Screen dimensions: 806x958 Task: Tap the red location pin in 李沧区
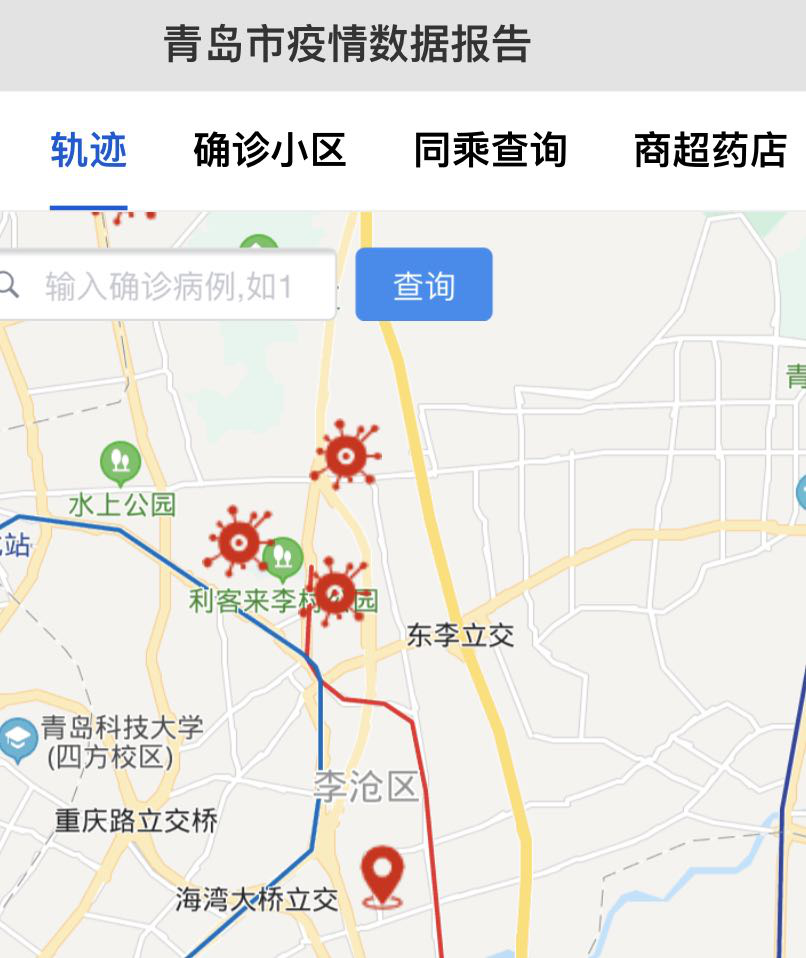[x=382, y=876]
